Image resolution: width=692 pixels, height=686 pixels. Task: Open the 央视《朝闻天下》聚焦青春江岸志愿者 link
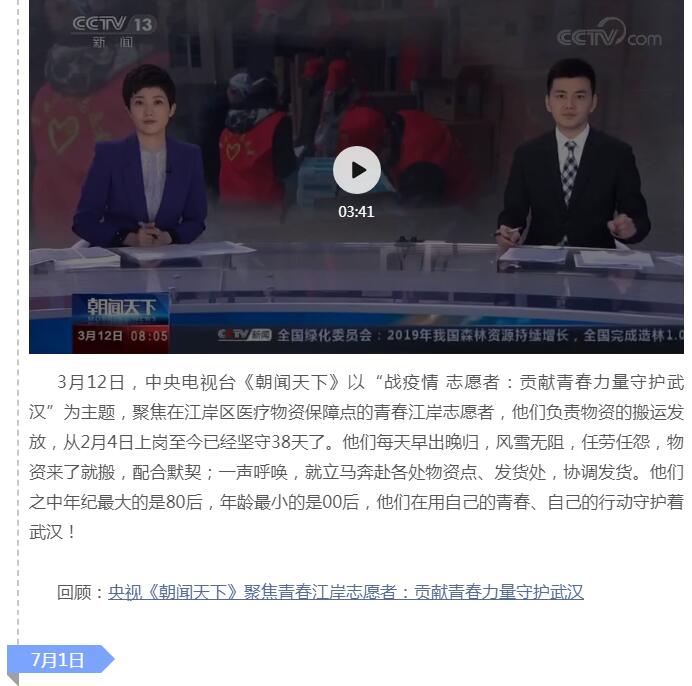pyautogui.click(x=345, y=592)
